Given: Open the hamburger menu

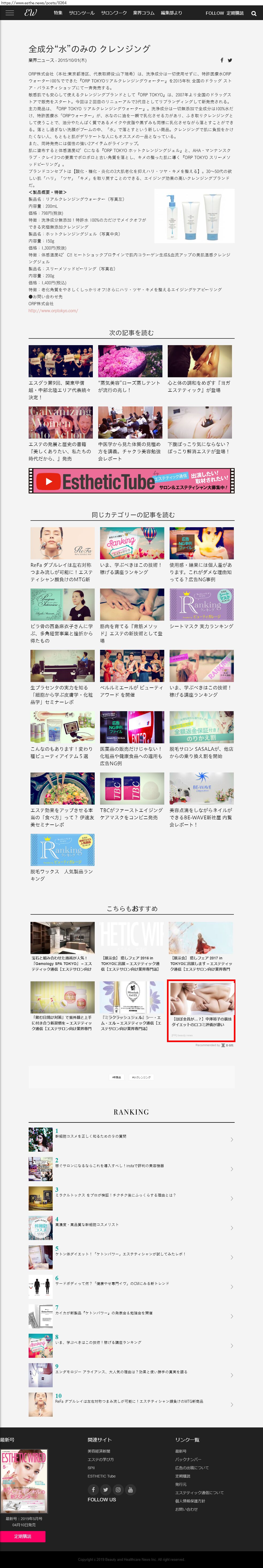Looking at the screenshot, I should point(9,13).
